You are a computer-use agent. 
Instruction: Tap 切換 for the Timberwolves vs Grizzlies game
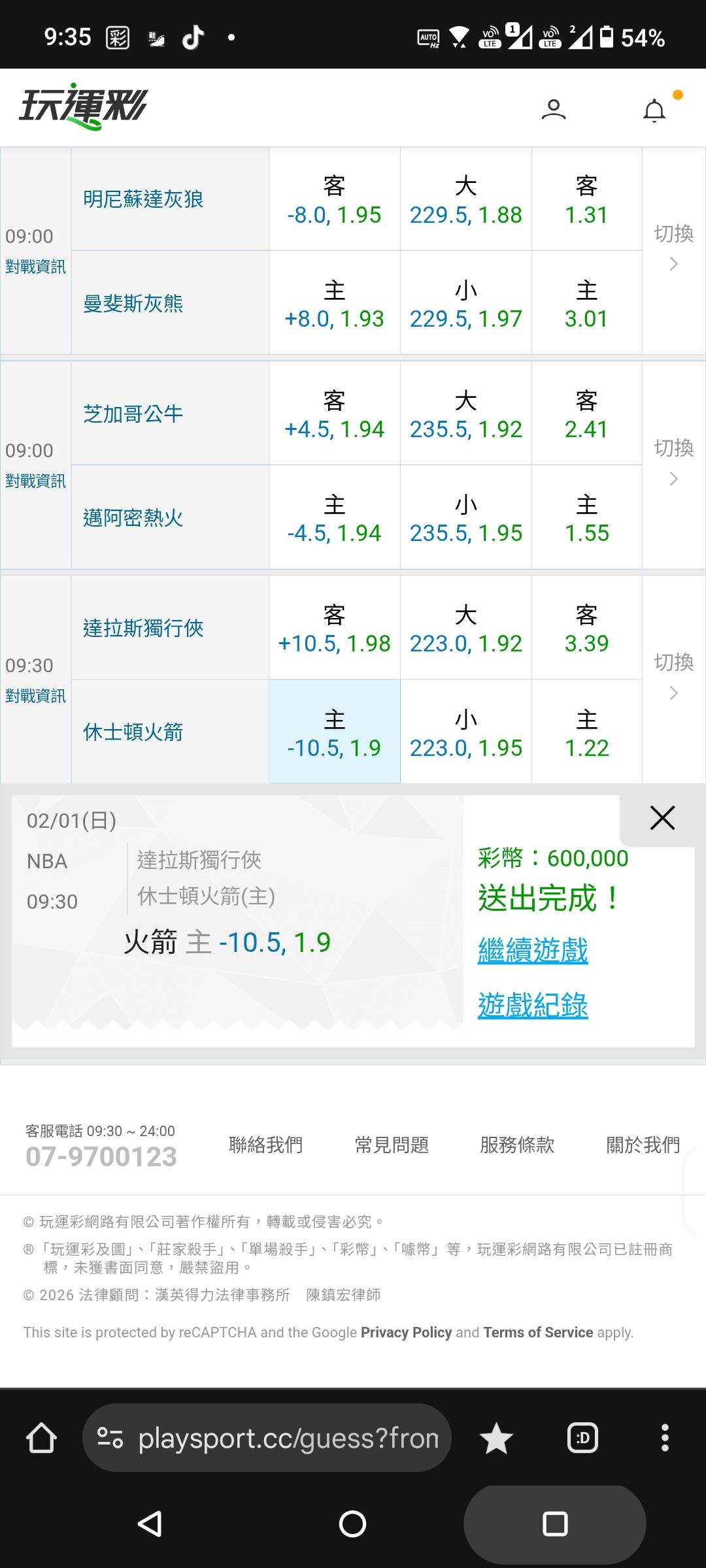click(674, 249)
